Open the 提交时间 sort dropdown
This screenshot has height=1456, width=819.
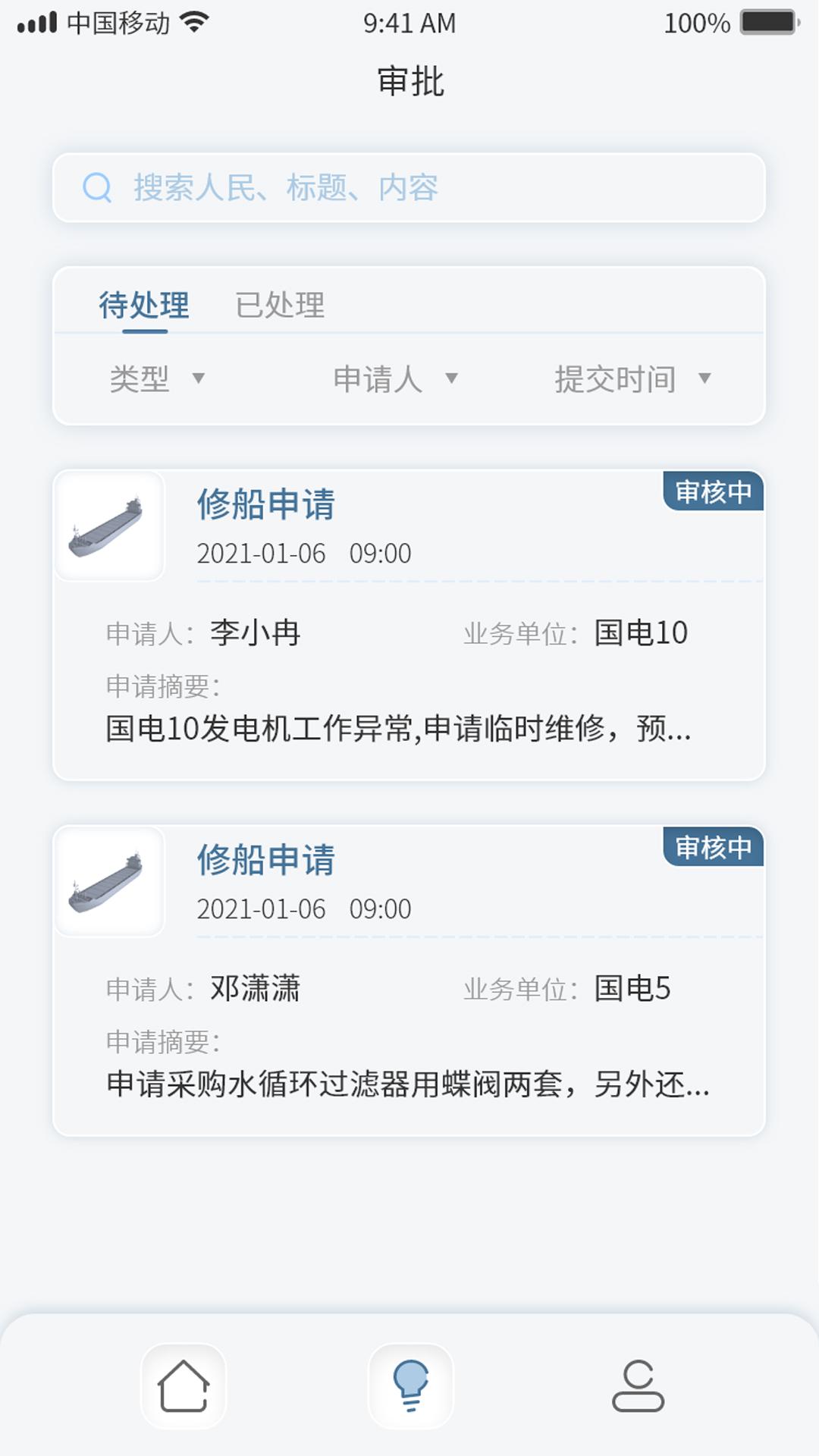pos(632,378)
